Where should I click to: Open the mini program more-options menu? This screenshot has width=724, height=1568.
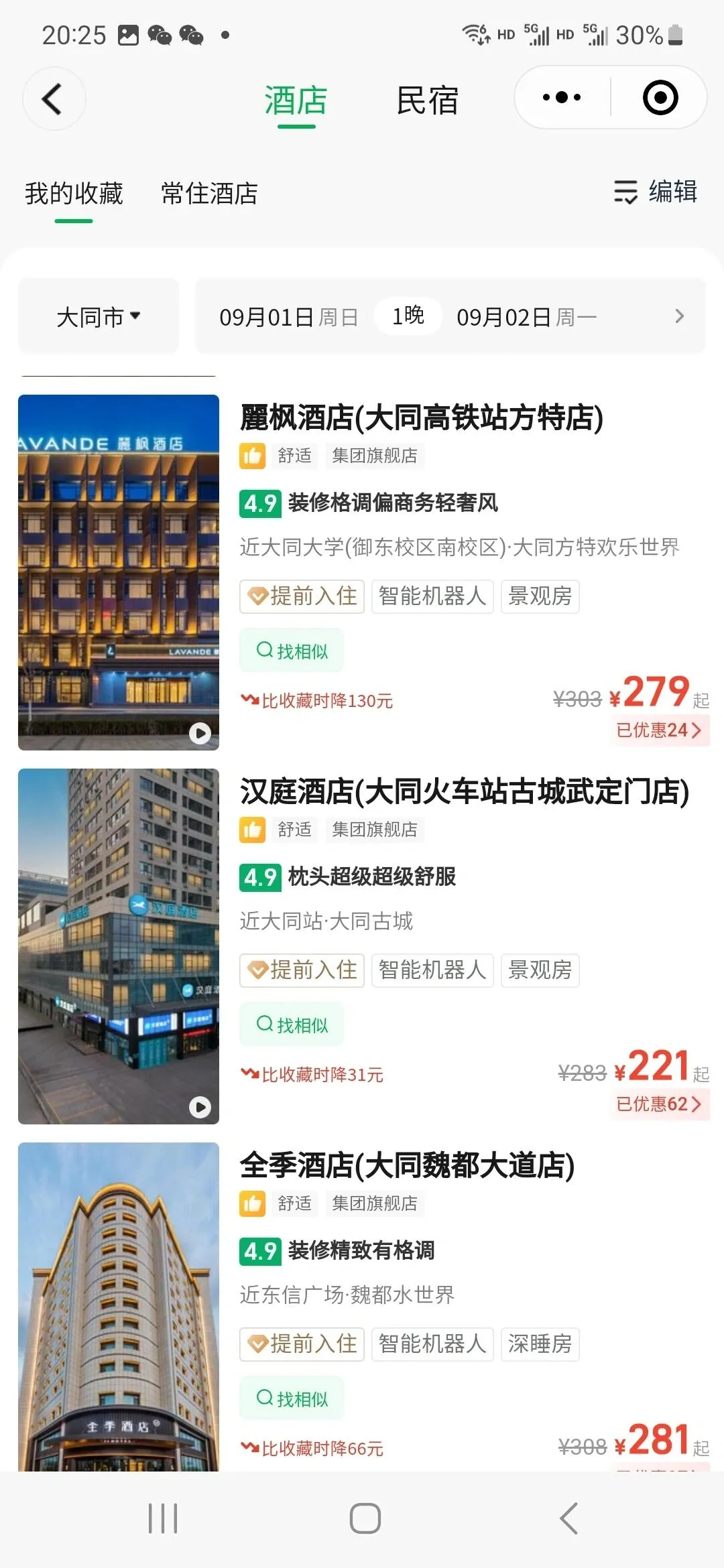click(562, 98)
